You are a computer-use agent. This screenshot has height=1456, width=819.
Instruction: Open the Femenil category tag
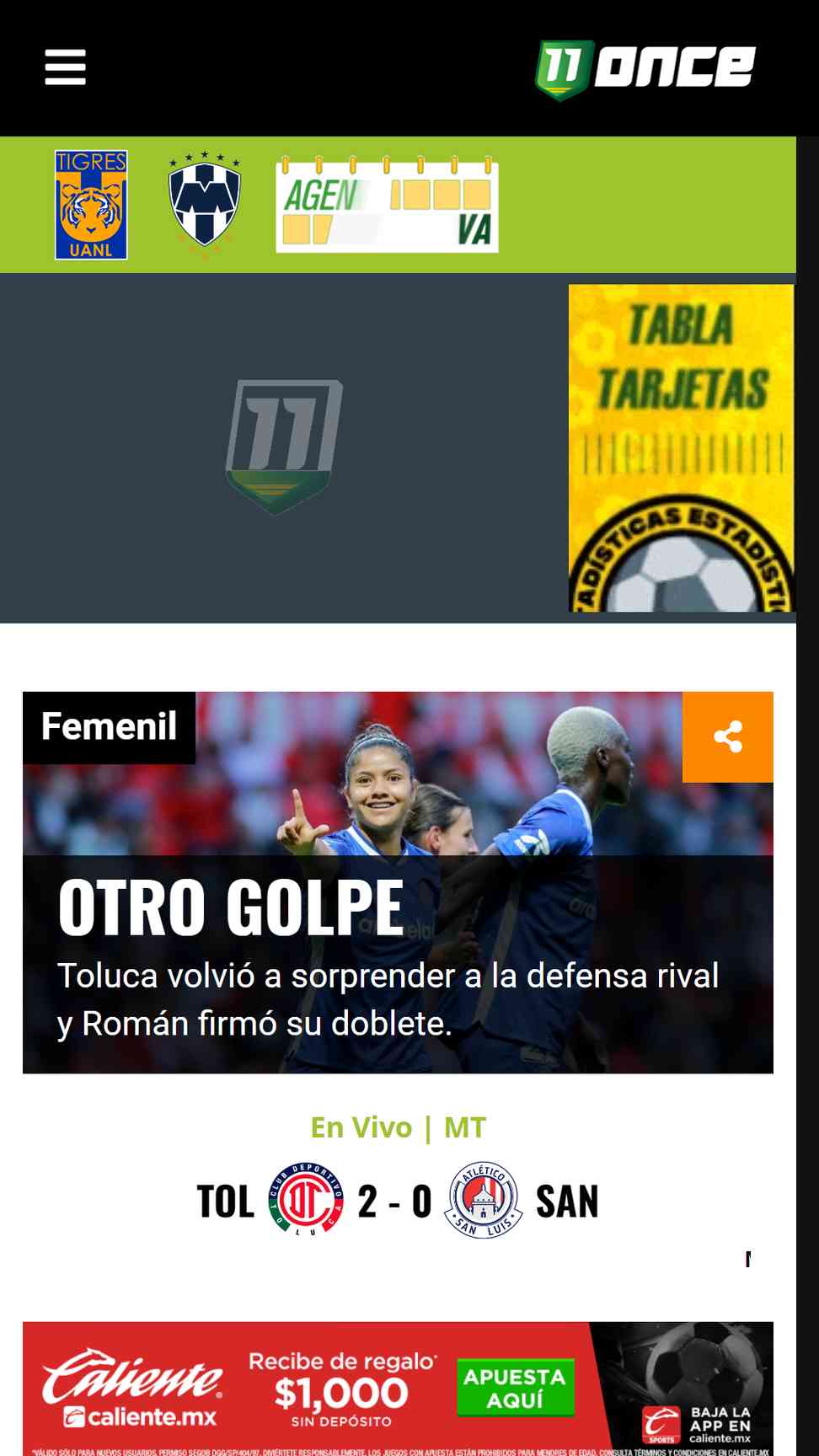tap(109, 727)
